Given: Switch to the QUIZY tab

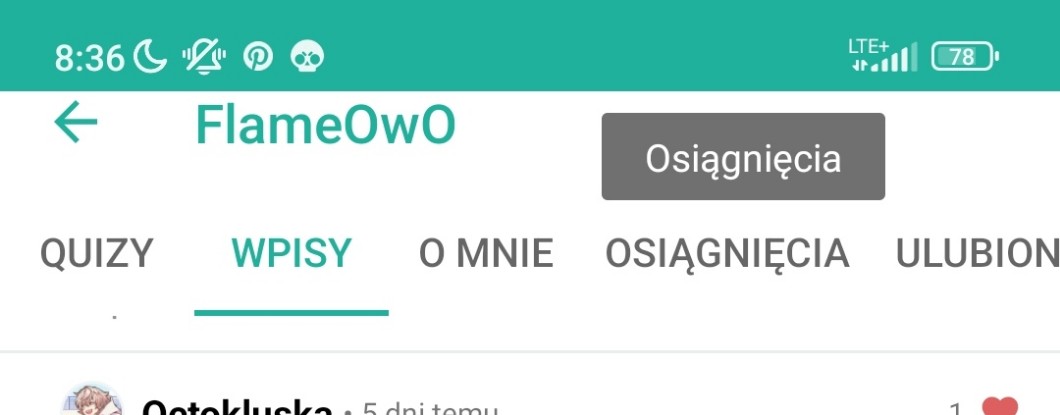Looking at the screenshot, I should pyautogui.click(x=97, y=254).
